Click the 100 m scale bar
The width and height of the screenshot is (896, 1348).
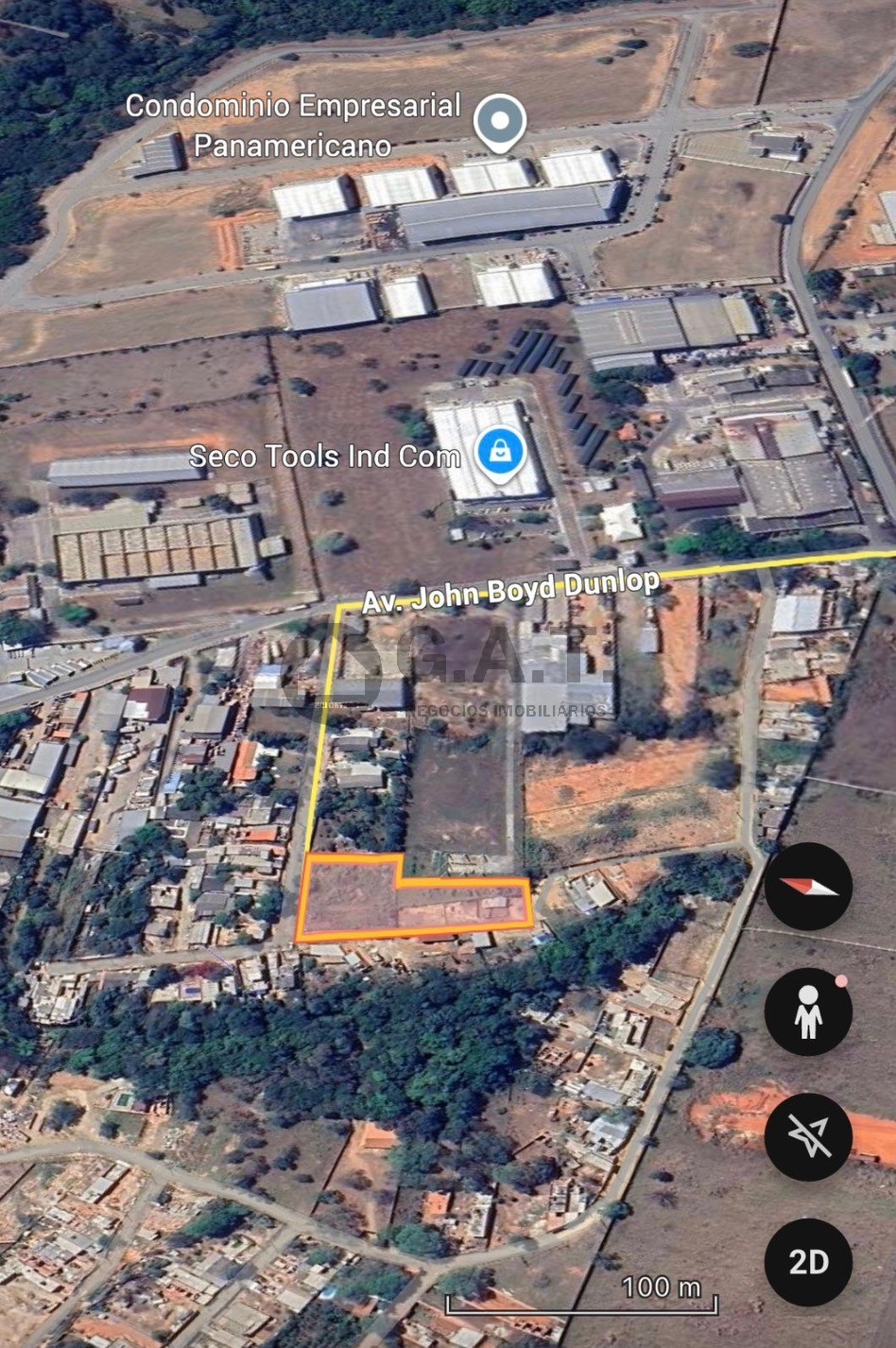582,1305
